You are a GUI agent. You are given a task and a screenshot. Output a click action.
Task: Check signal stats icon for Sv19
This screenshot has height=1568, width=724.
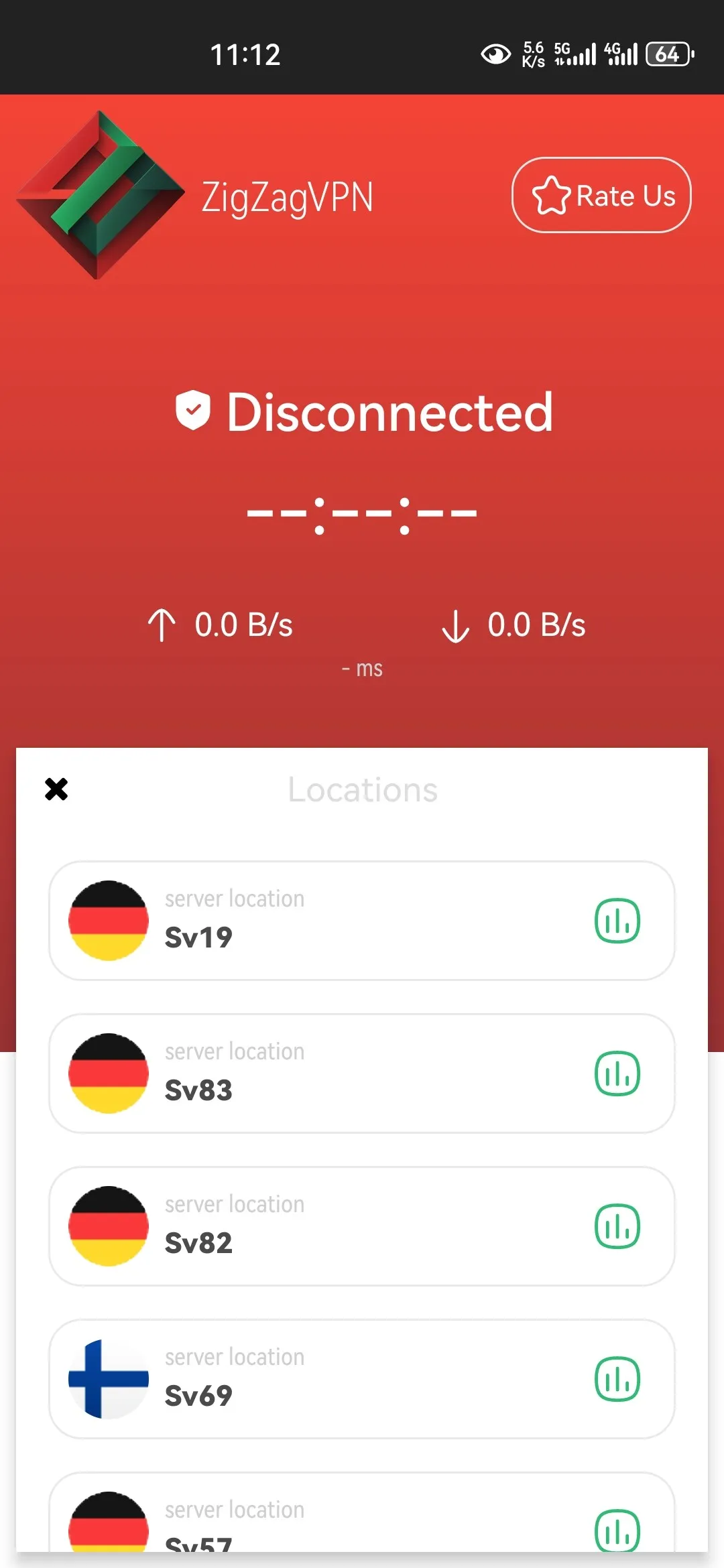coord(617,921)
